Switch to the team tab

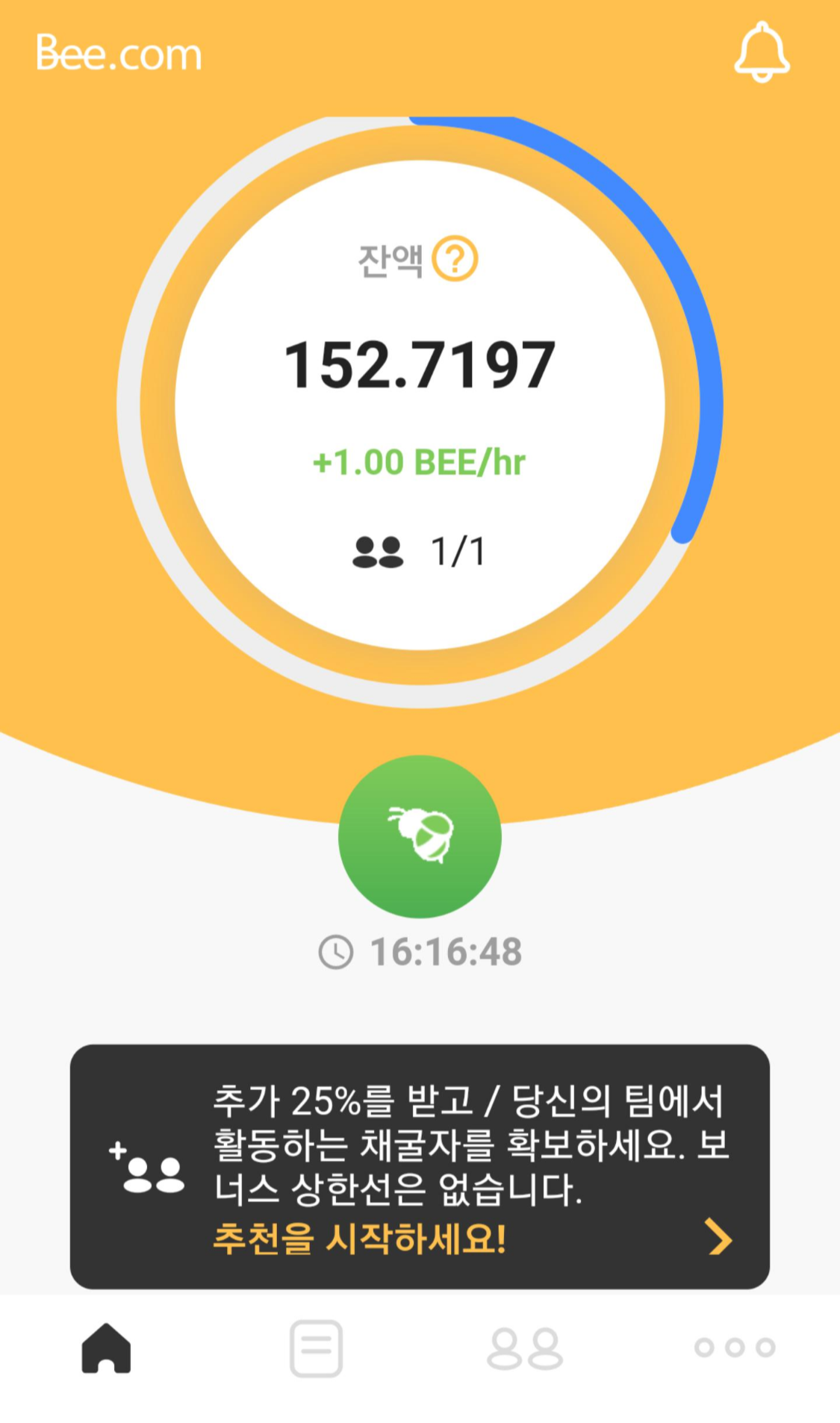(x=525, y=1348)
